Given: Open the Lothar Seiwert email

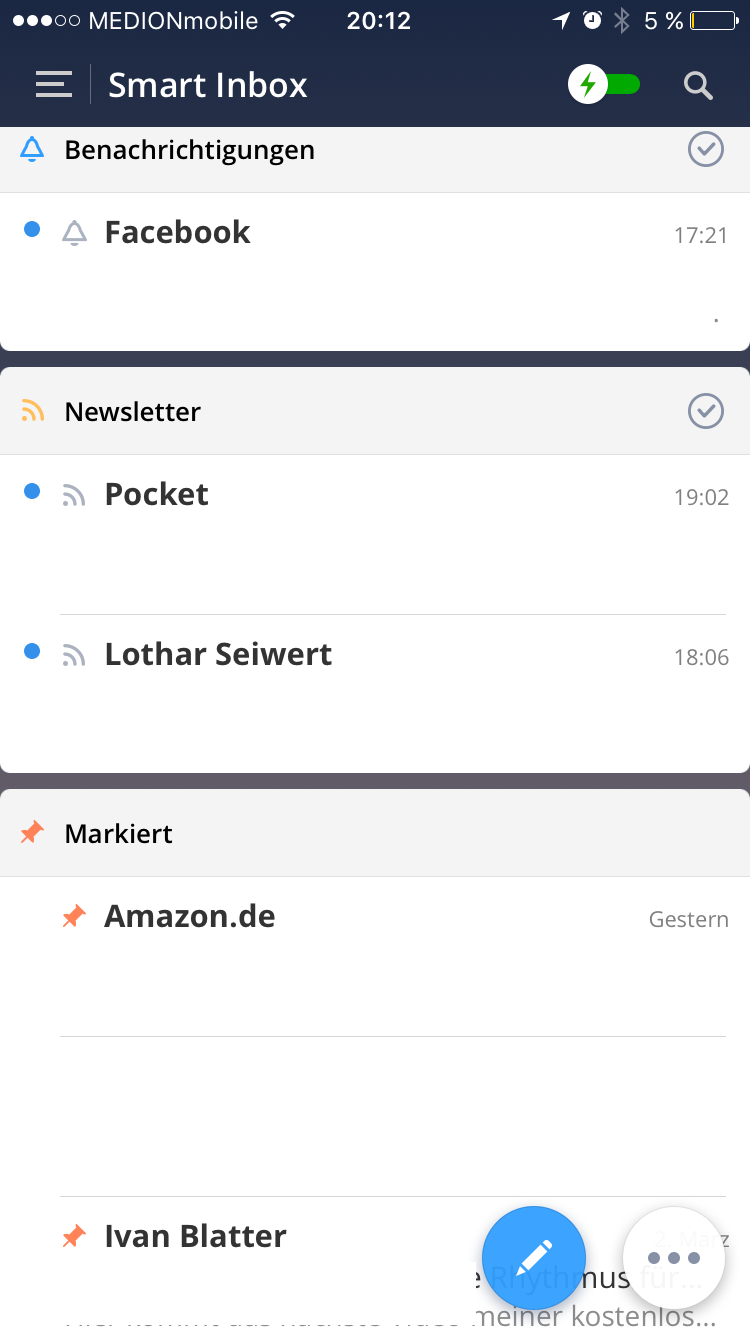Looking at the screenshot, I should (x=375, y=694).
